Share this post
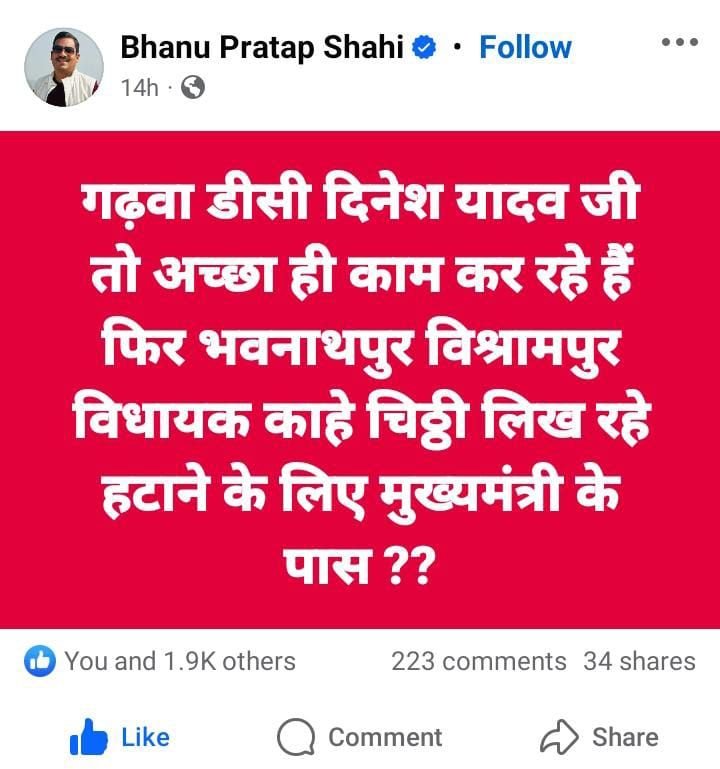Screen dimensions: 720x769 coord(598,738)
